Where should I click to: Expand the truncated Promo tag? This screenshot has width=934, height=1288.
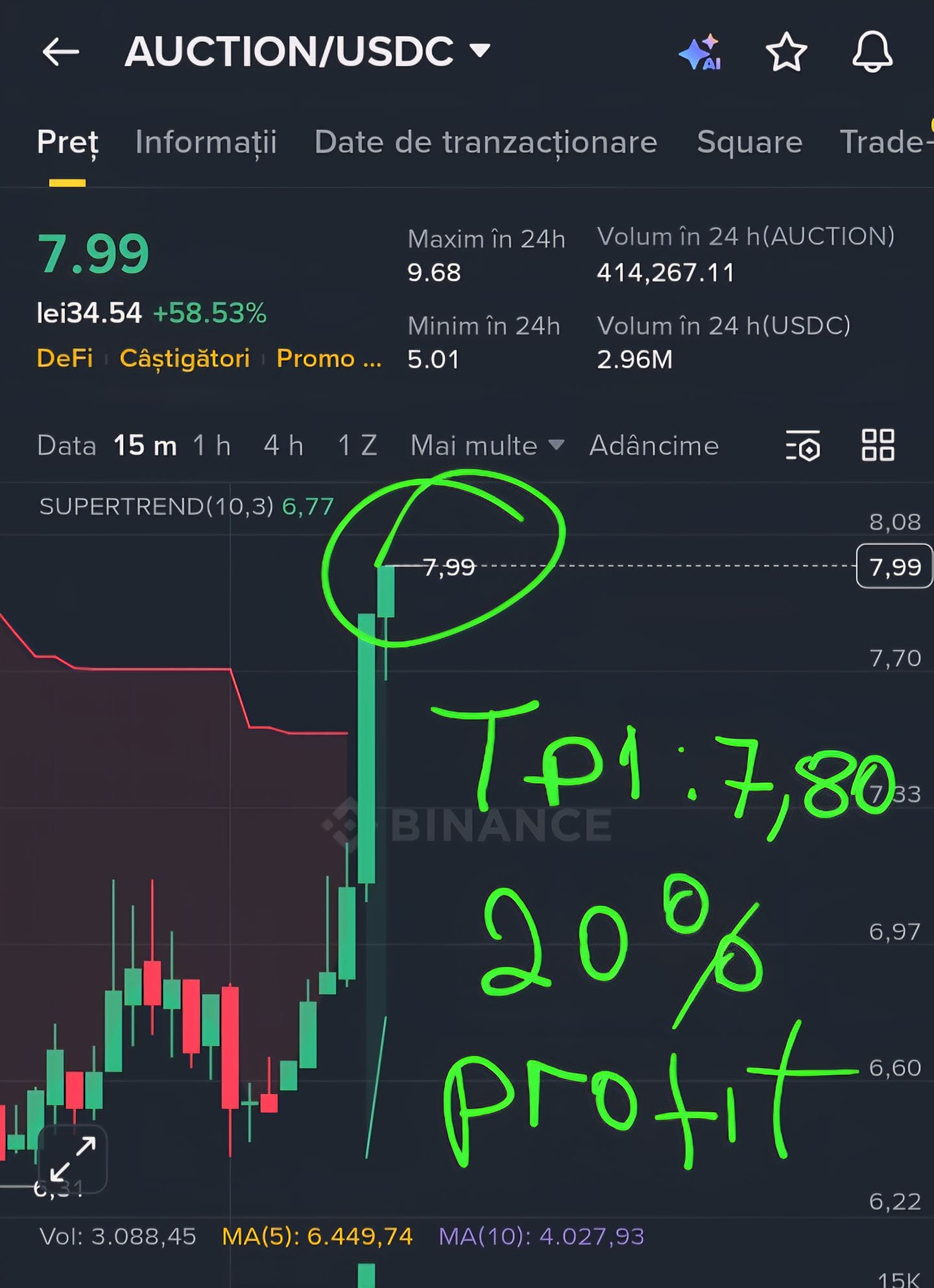click(329, 358)
